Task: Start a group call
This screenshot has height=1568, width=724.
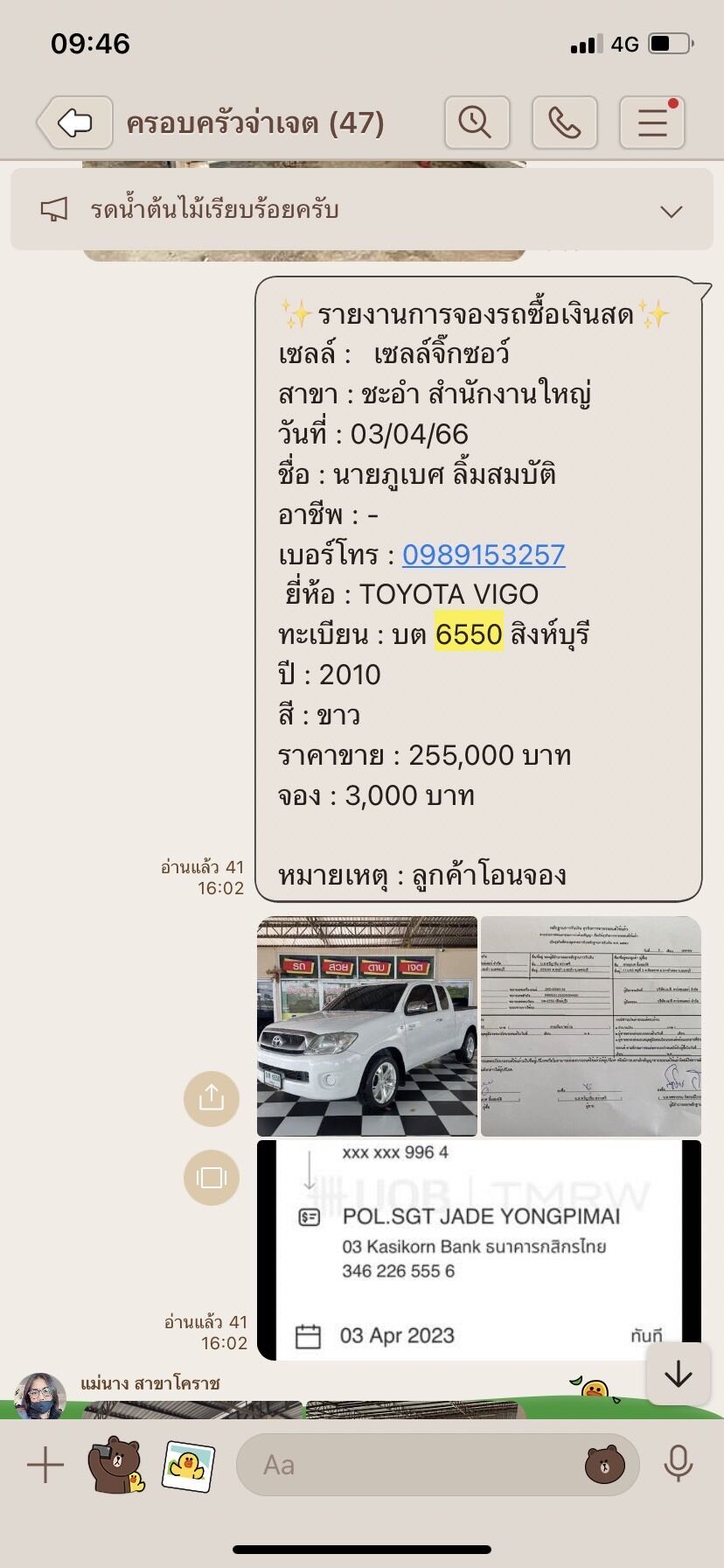Action: (x=565, y=122)
